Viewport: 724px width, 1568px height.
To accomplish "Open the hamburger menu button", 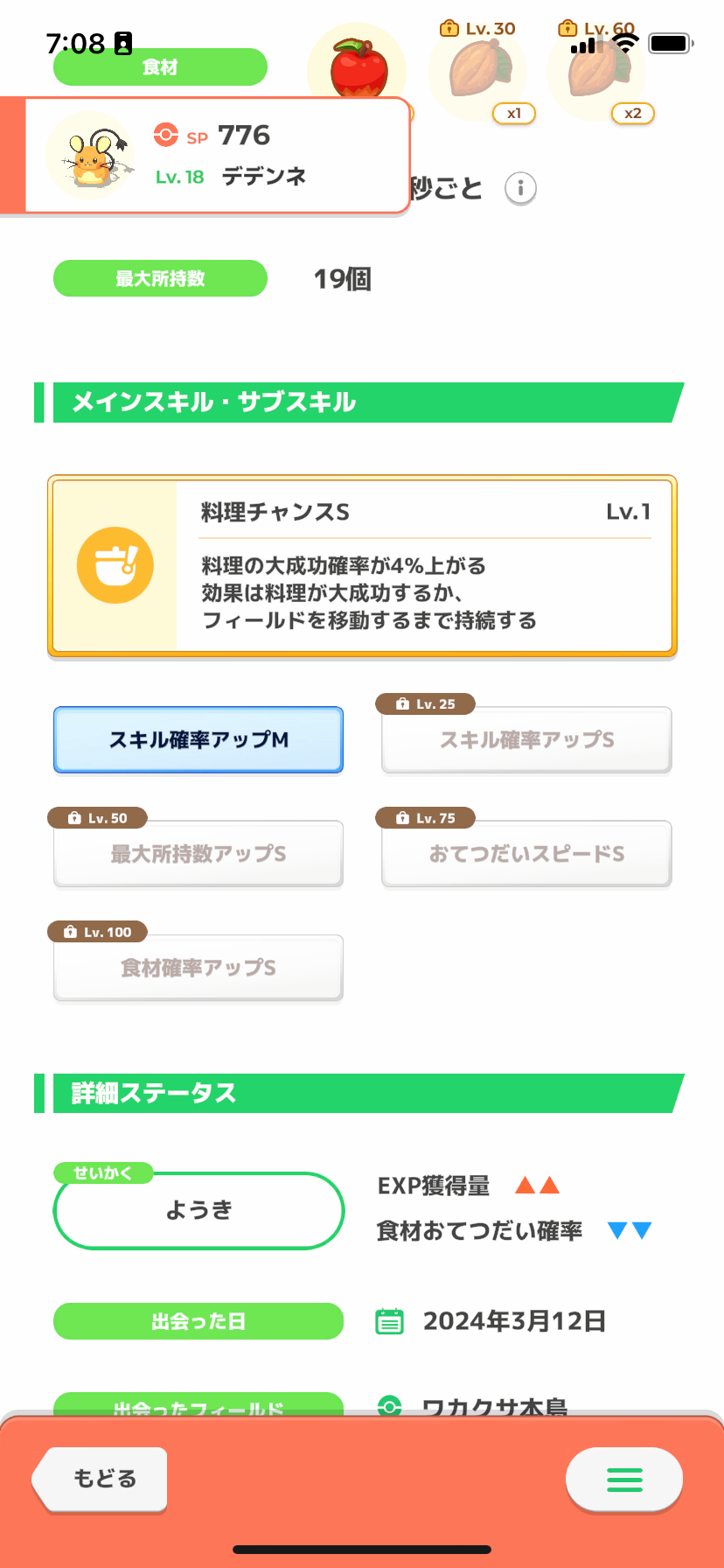I will (x=624, y=1480).
